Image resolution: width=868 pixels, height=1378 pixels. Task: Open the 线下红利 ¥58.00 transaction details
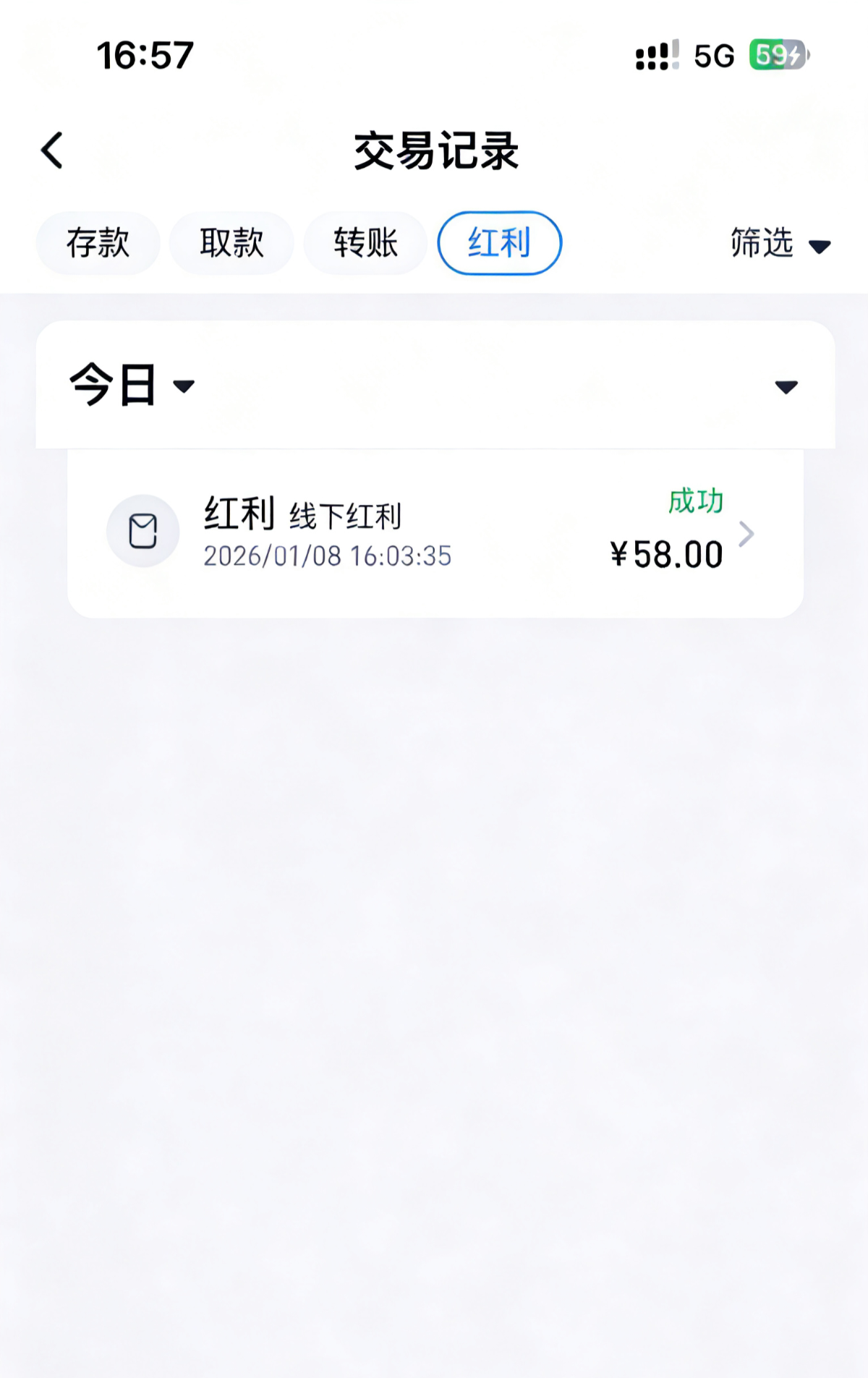435,534
